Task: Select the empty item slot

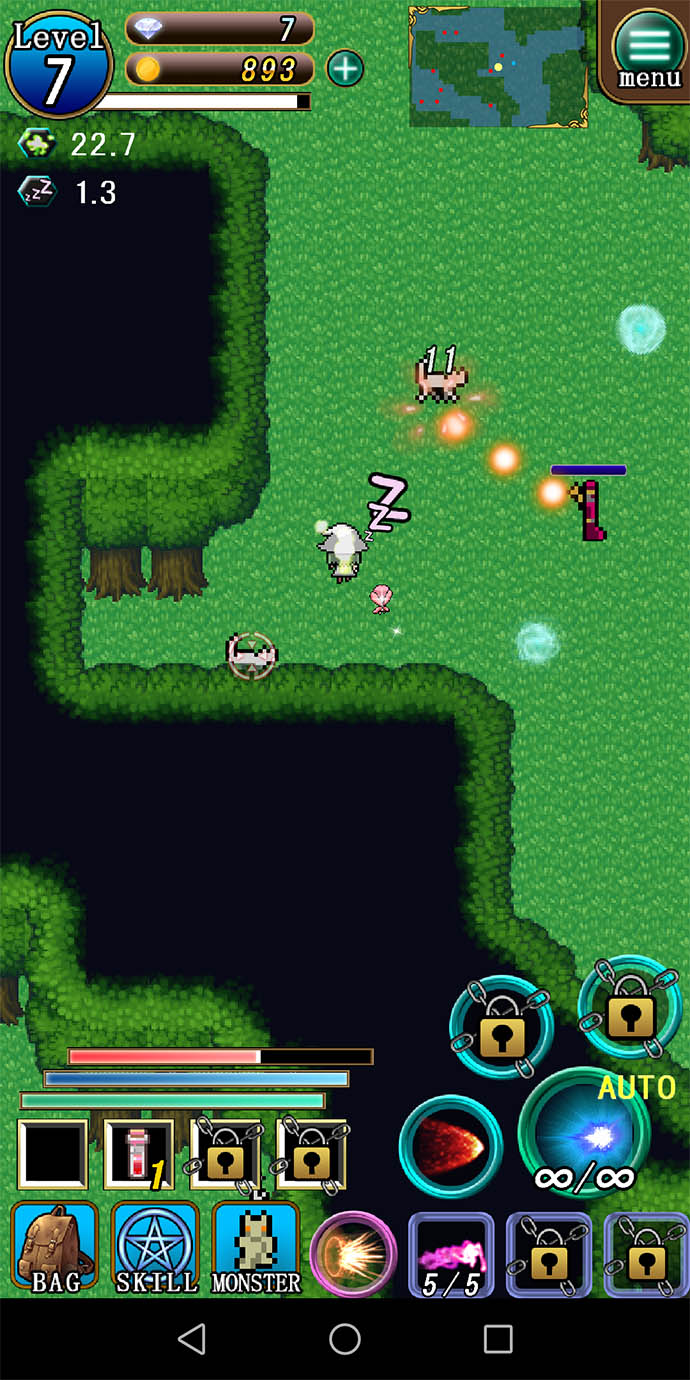Action: (53, 1155)
